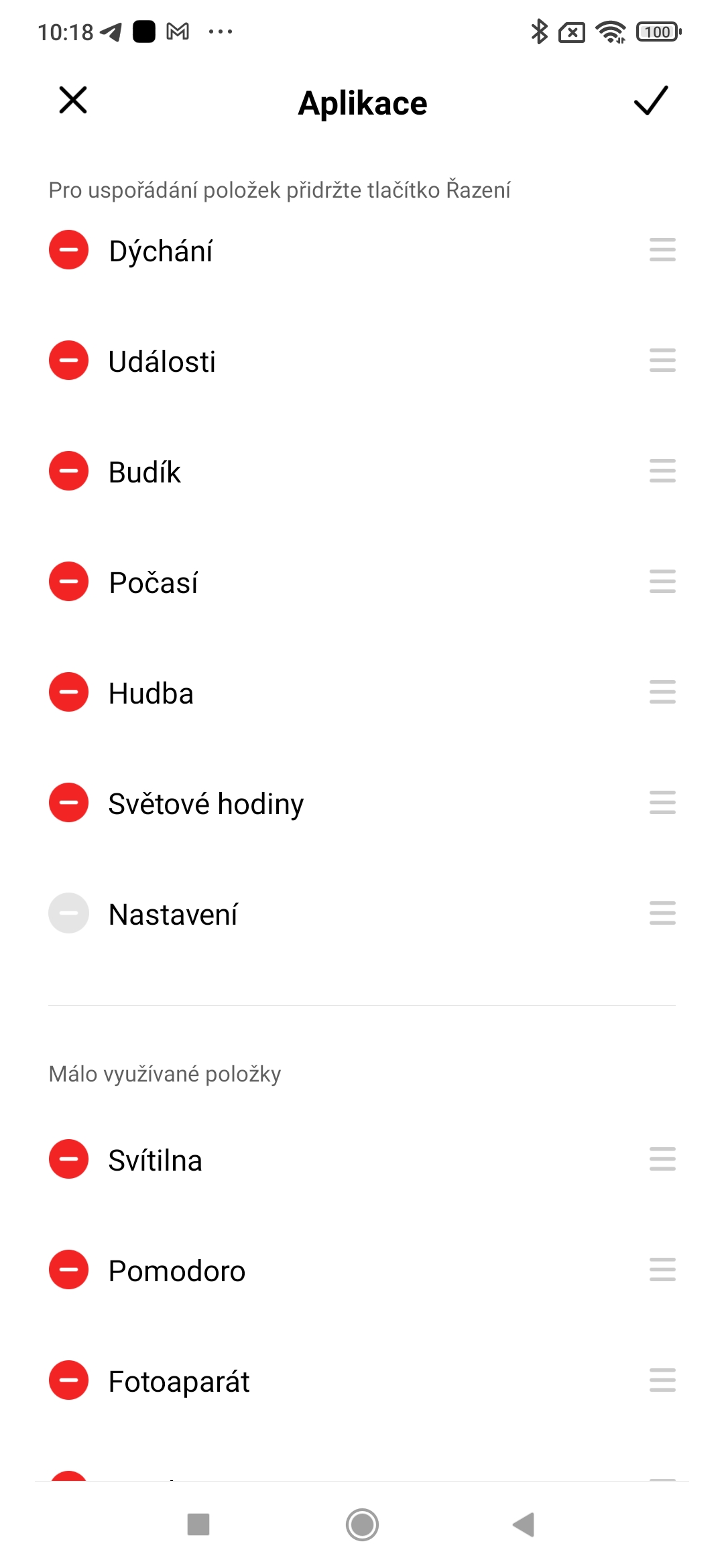Tap the minus button next to Pomodoro
This screenshot has width=724, height=1568.
68,1270
